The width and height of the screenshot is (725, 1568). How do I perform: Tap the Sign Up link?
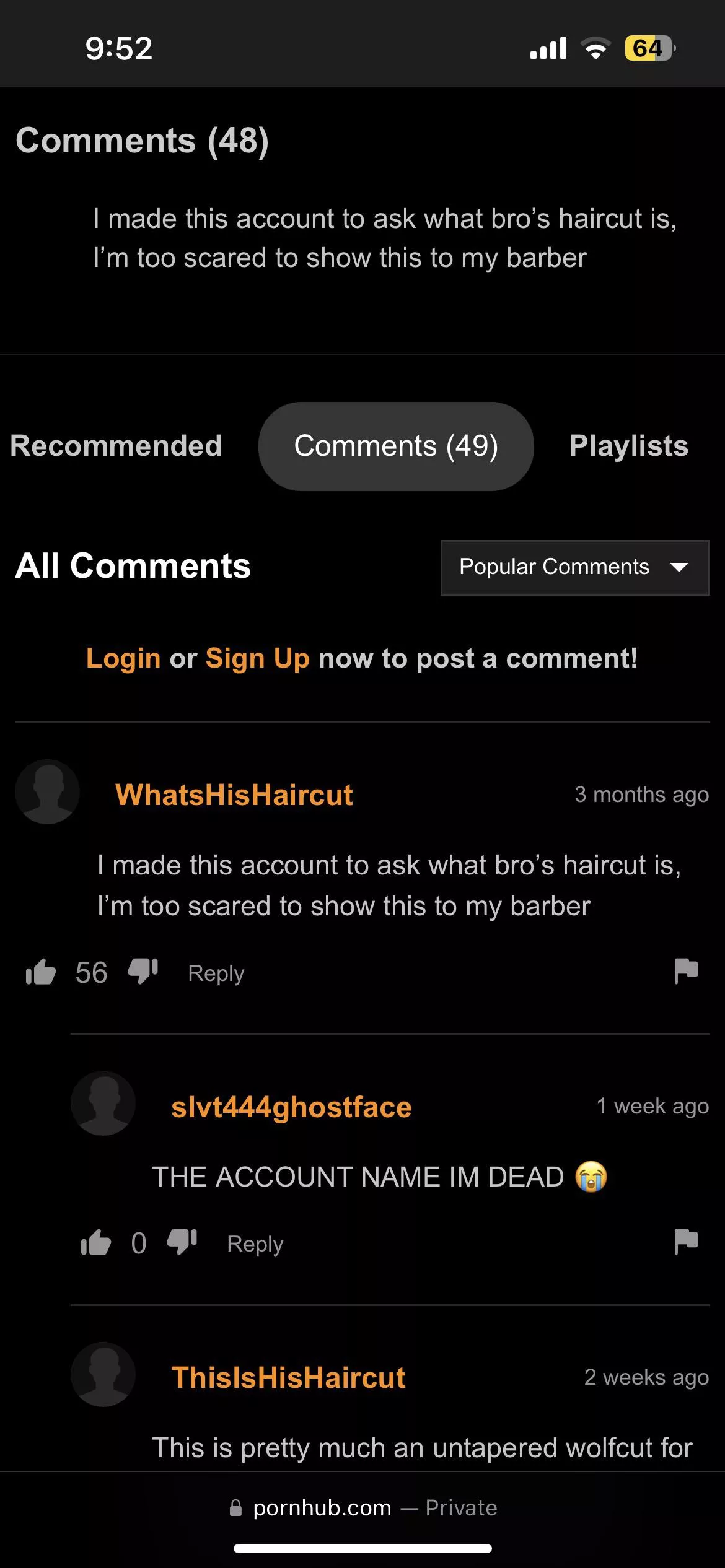257,658
